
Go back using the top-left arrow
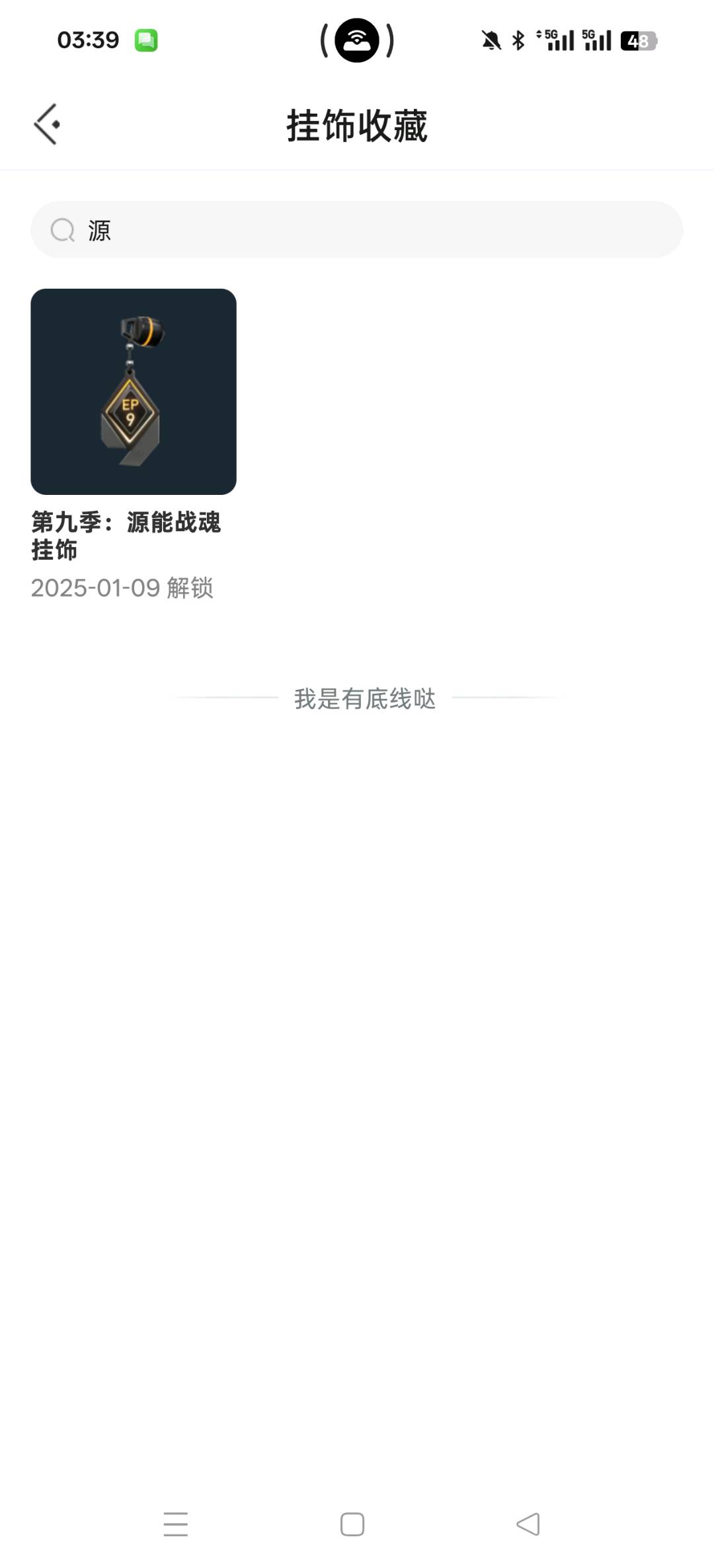(47, 124)
